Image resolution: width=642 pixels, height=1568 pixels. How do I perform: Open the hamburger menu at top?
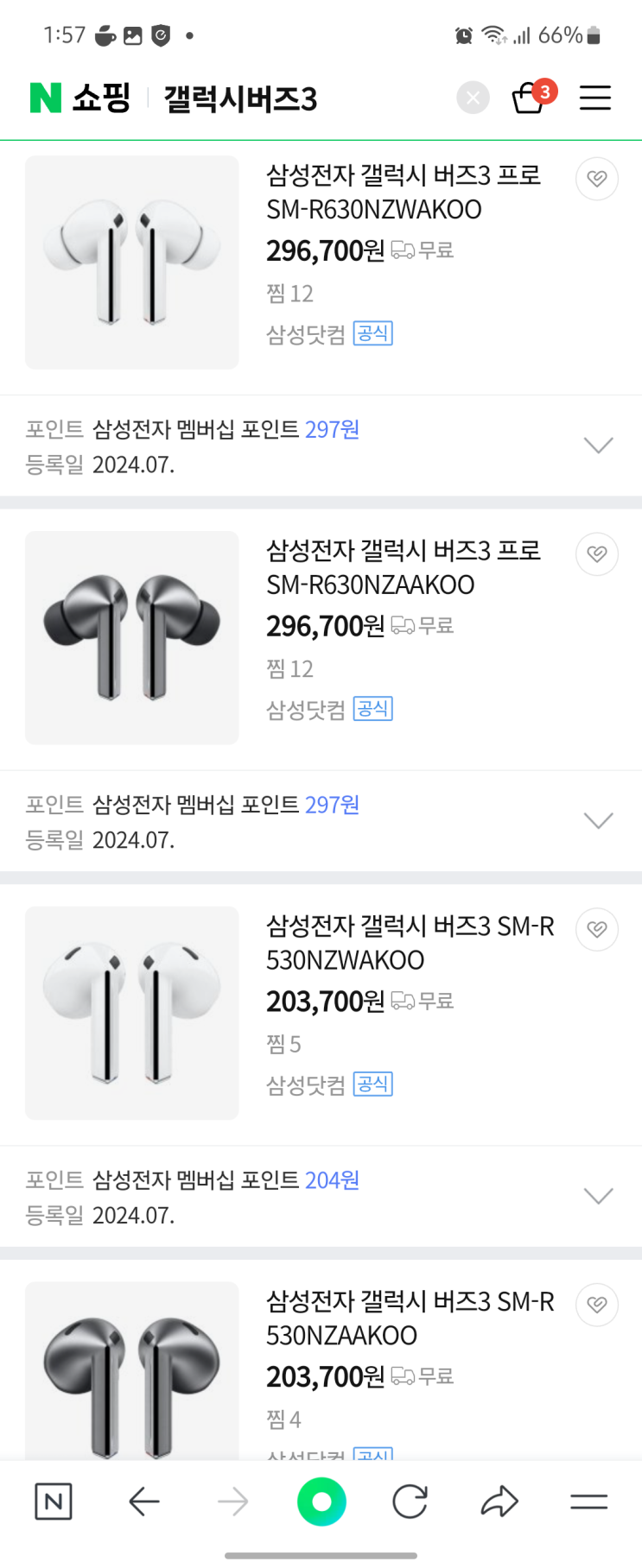pos(594,98)
